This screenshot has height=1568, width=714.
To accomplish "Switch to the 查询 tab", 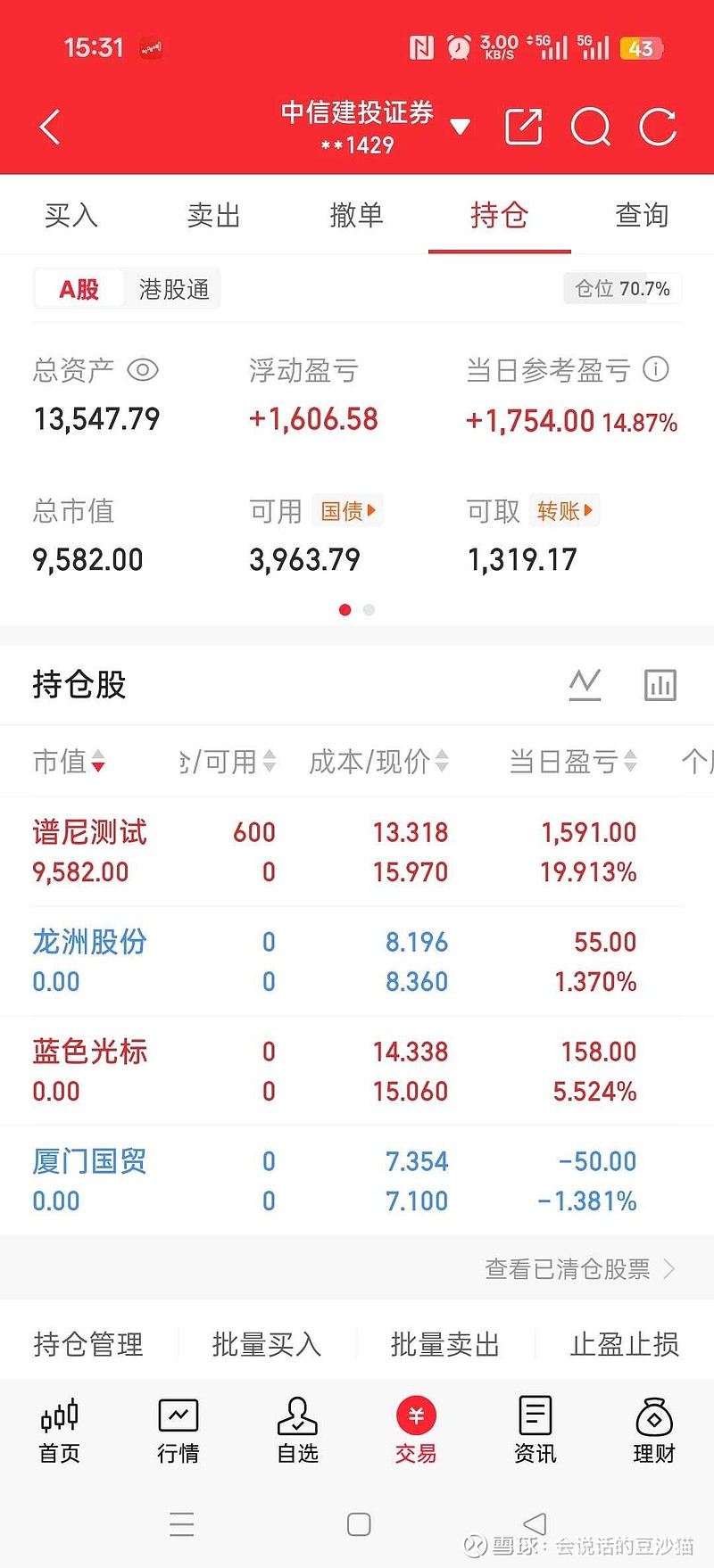I will [642, 215].
